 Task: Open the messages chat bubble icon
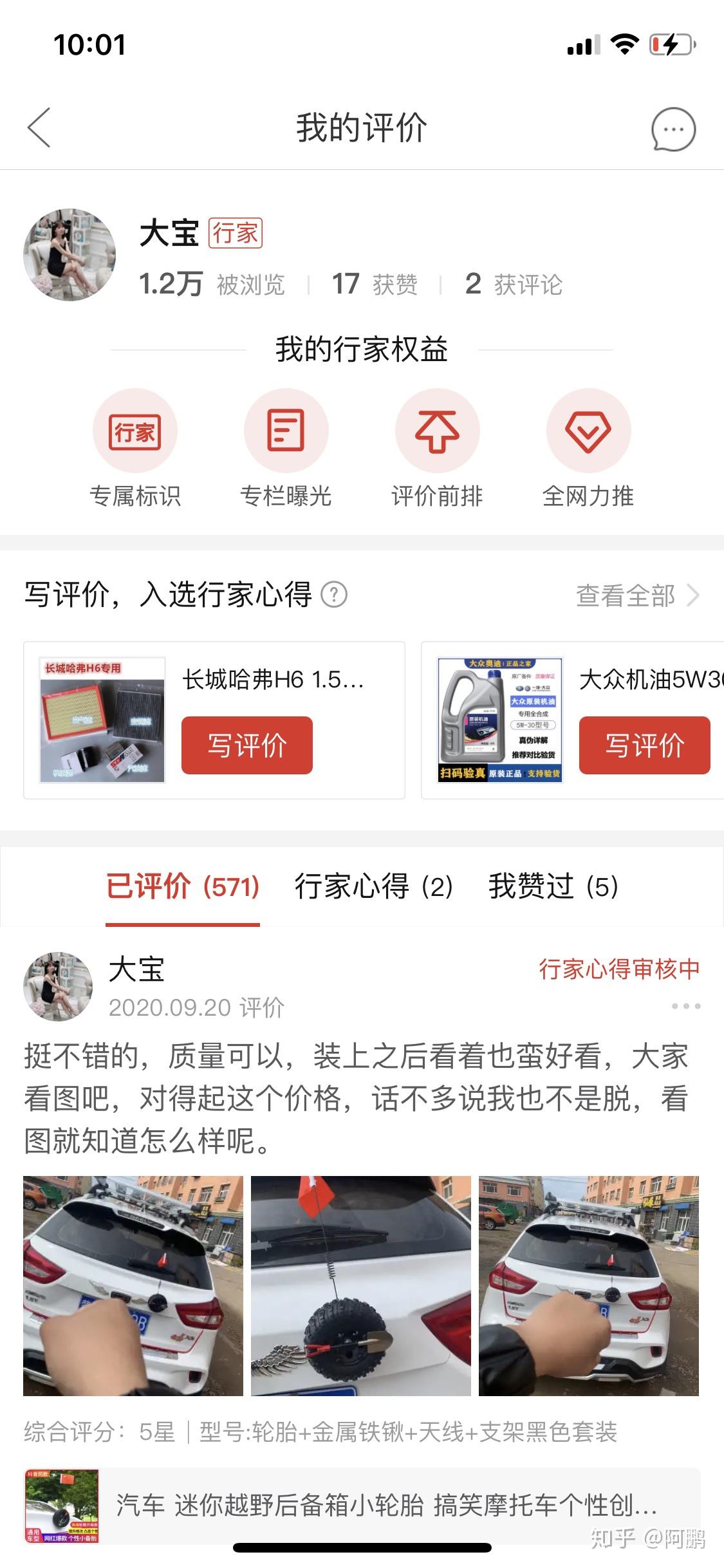(x=673, y=129)
